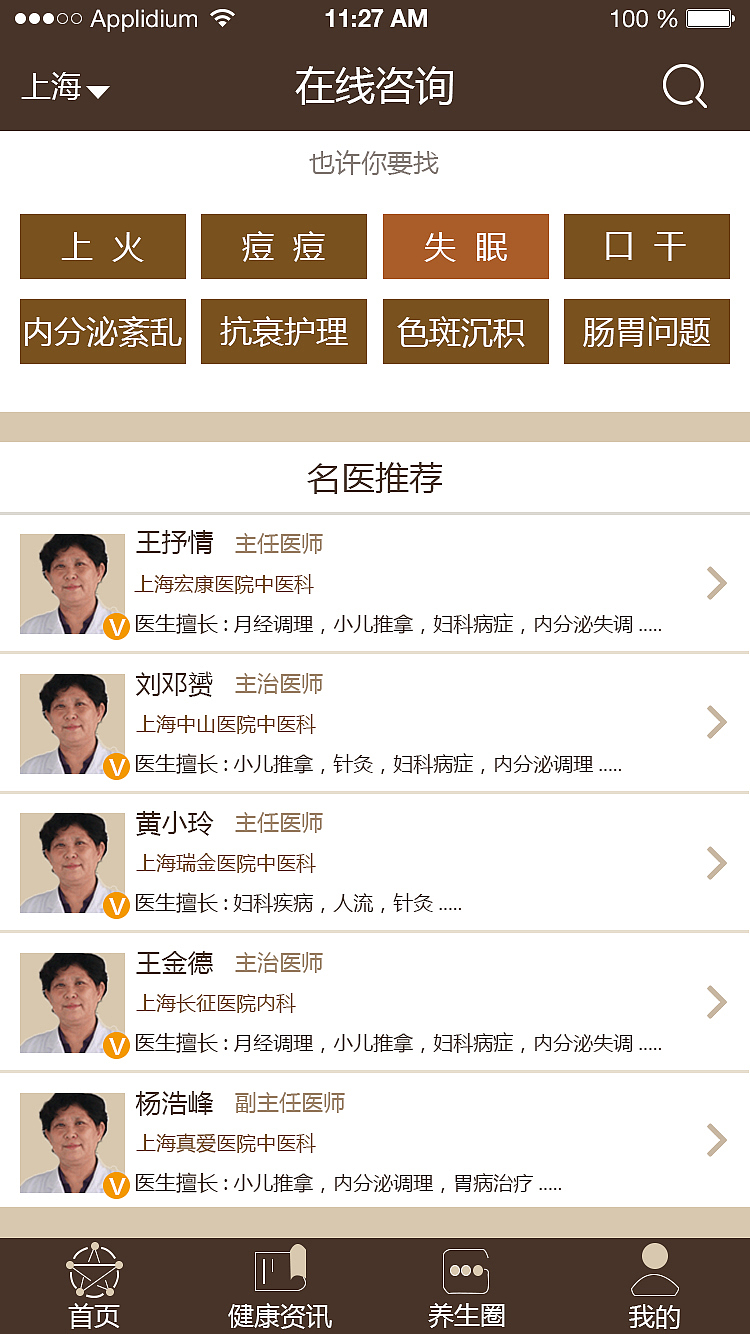750x1334 pixels.
Task: Tap 王金德's profile photo thumbnail
Action: coord(71,1000)
